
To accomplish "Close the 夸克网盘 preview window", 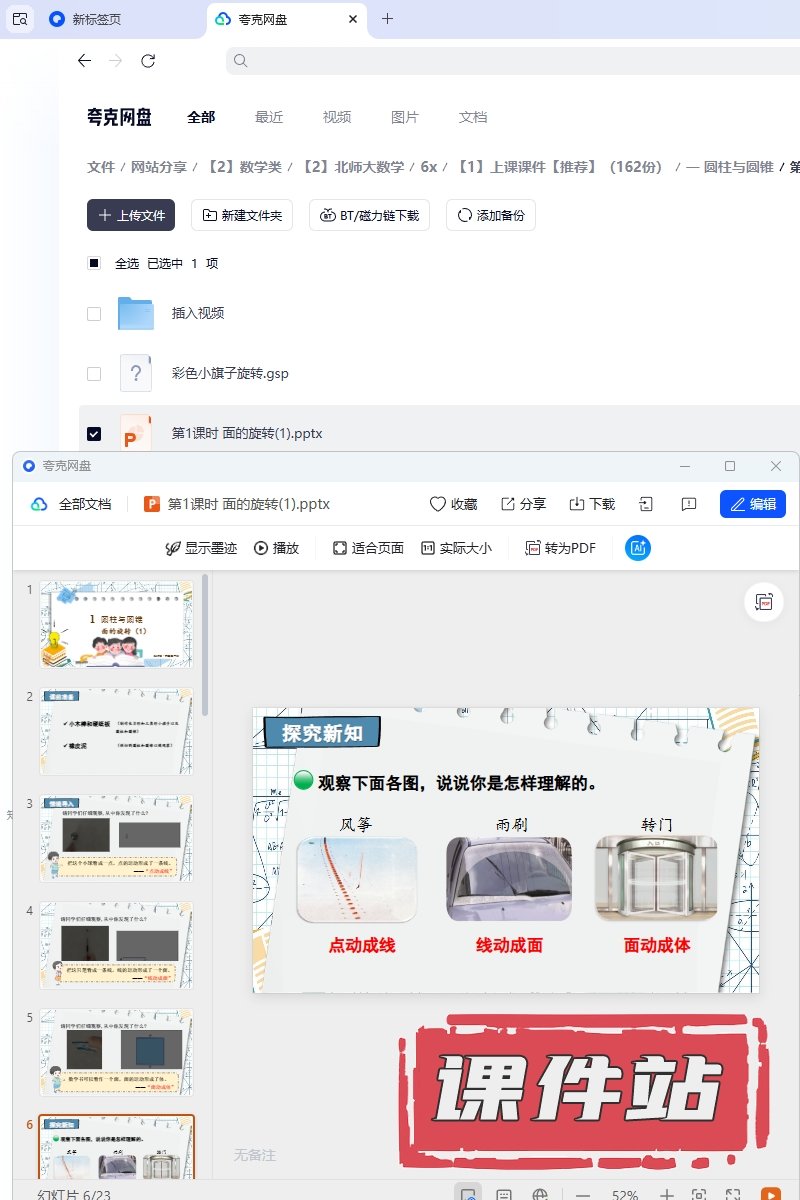I will [x=776, y=466].
